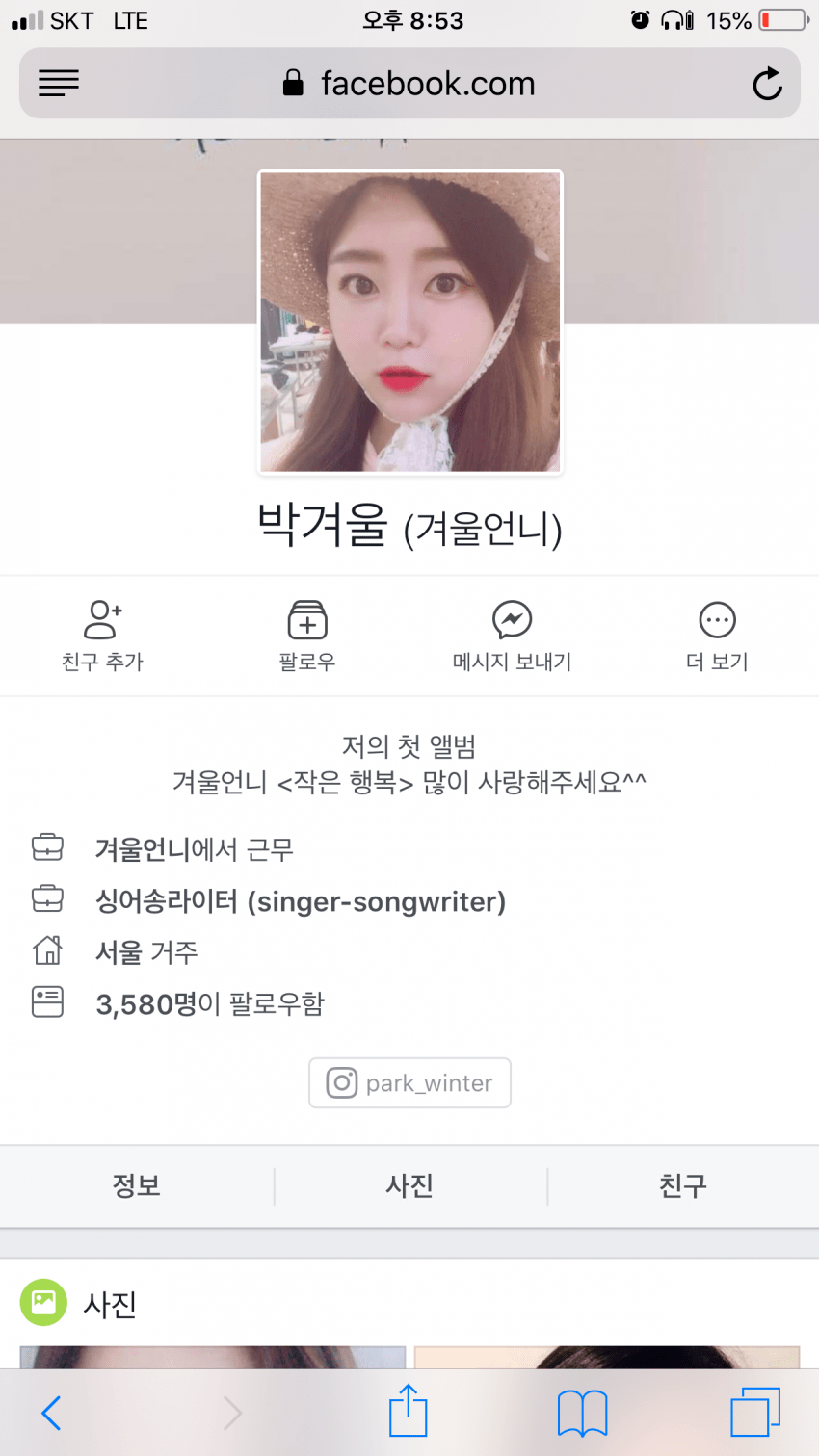
Task: Switch to the 친구 tab
Action: [681, 1185]
